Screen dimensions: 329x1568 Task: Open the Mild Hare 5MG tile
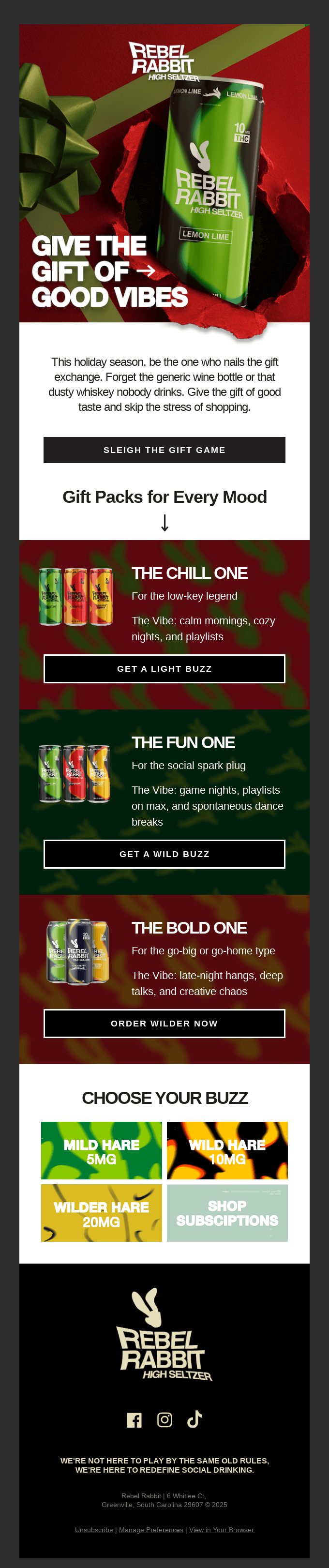point(102,1150)
